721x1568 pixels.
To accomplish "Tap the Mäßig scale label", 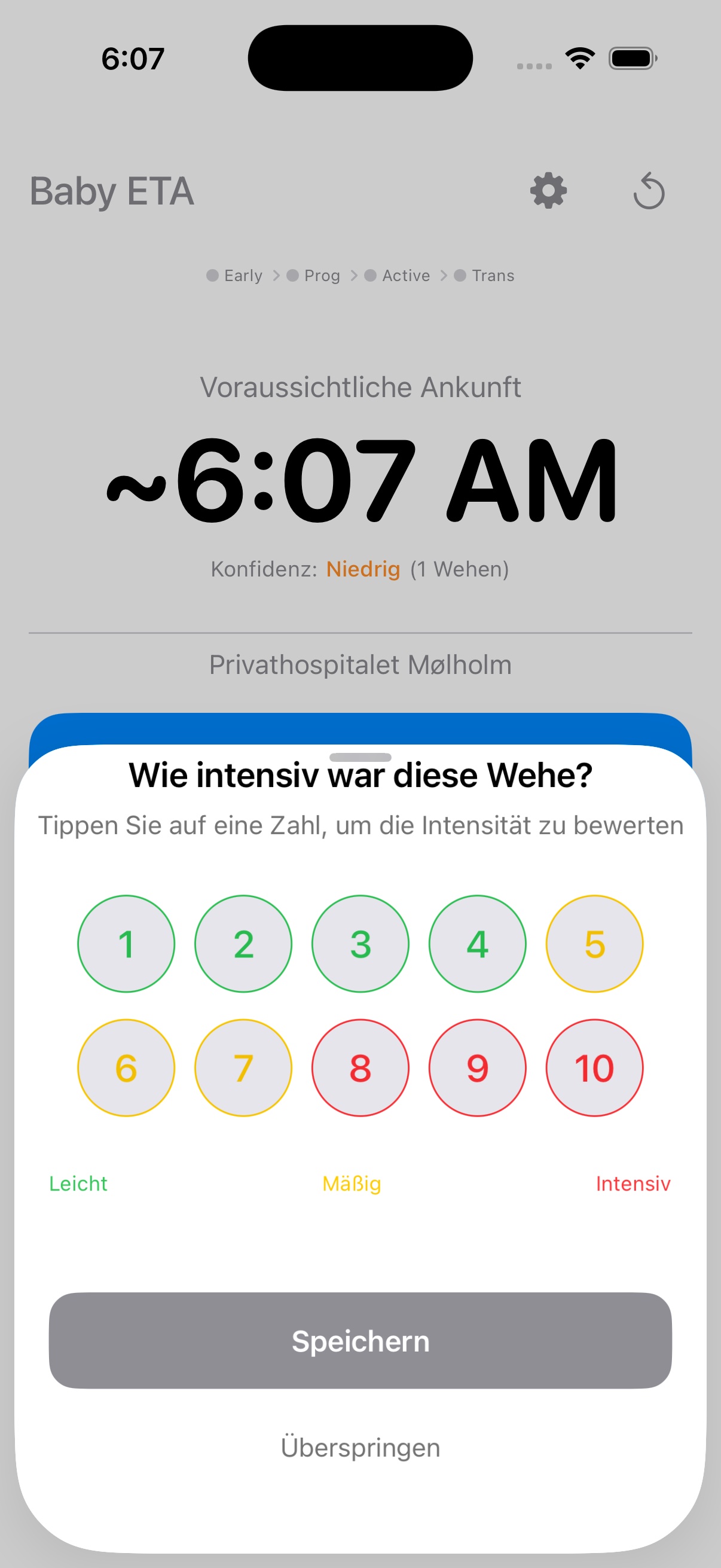I will (352, 1183).
